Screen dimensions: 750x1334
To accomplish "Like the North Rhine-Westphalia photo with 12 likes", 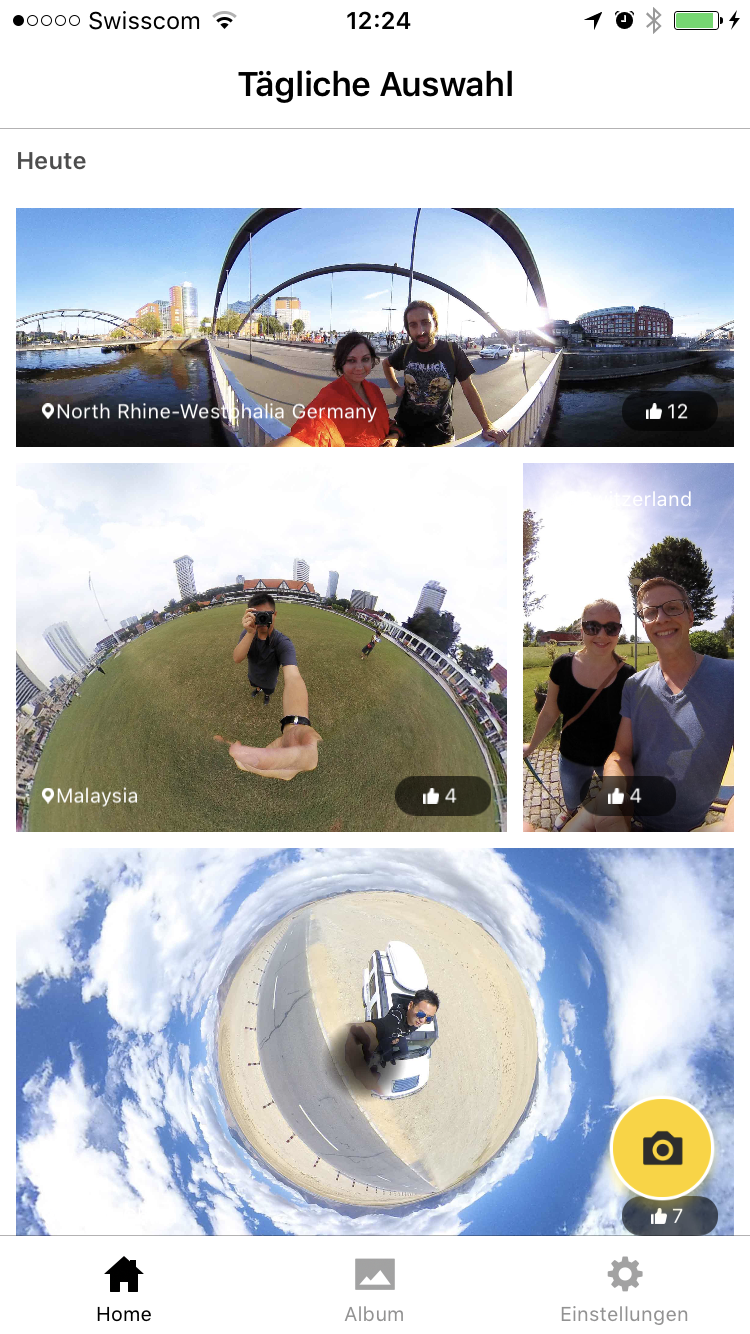I will [x=668, y=412].
